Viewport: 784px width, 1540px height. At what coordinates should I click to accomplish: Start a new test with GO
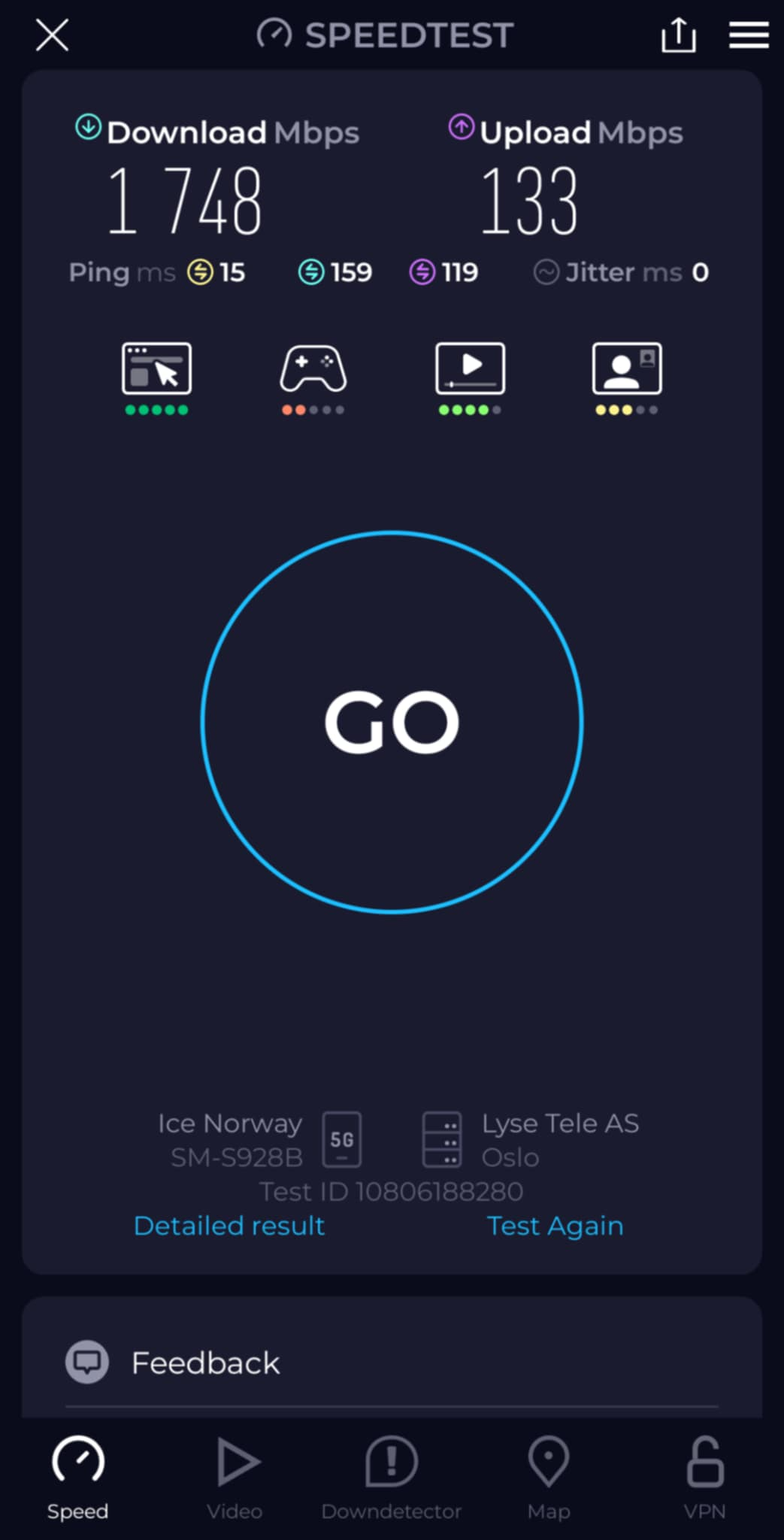392,722
